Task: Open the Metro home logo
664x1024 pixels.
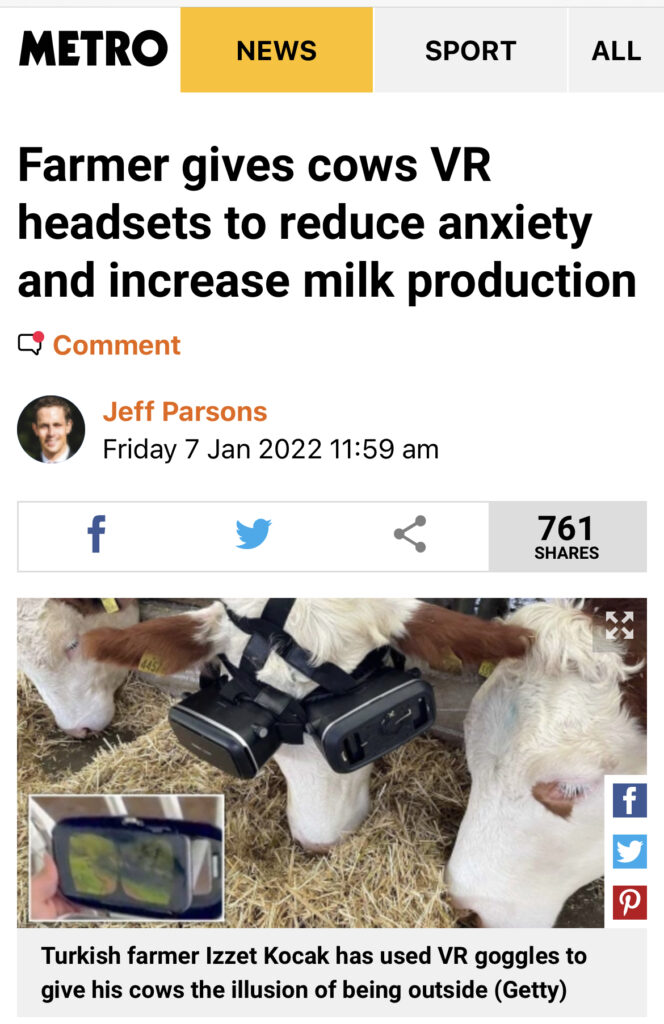Action: pyautogui.click(x=93, y=49)
